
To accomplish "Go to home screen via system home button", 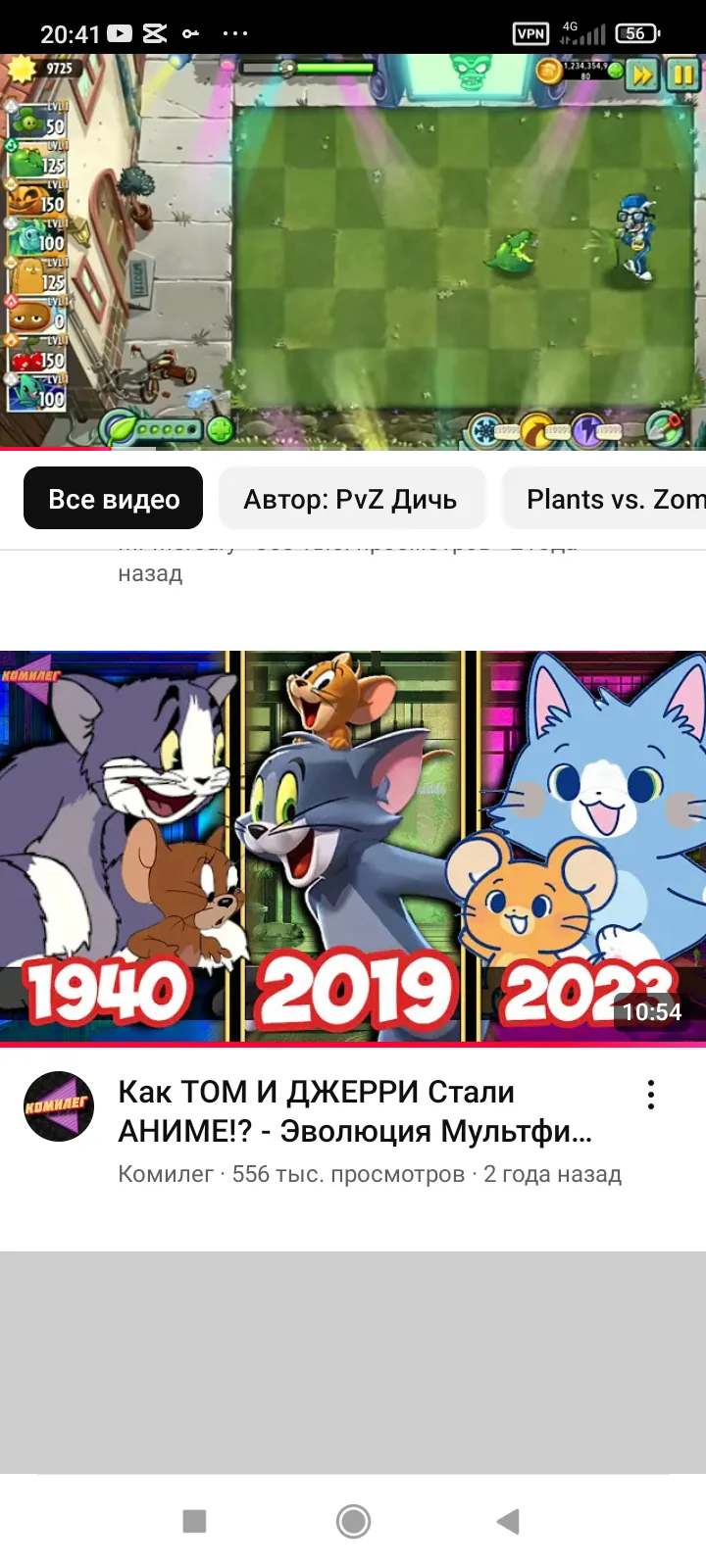I will tap(353, 1521).
